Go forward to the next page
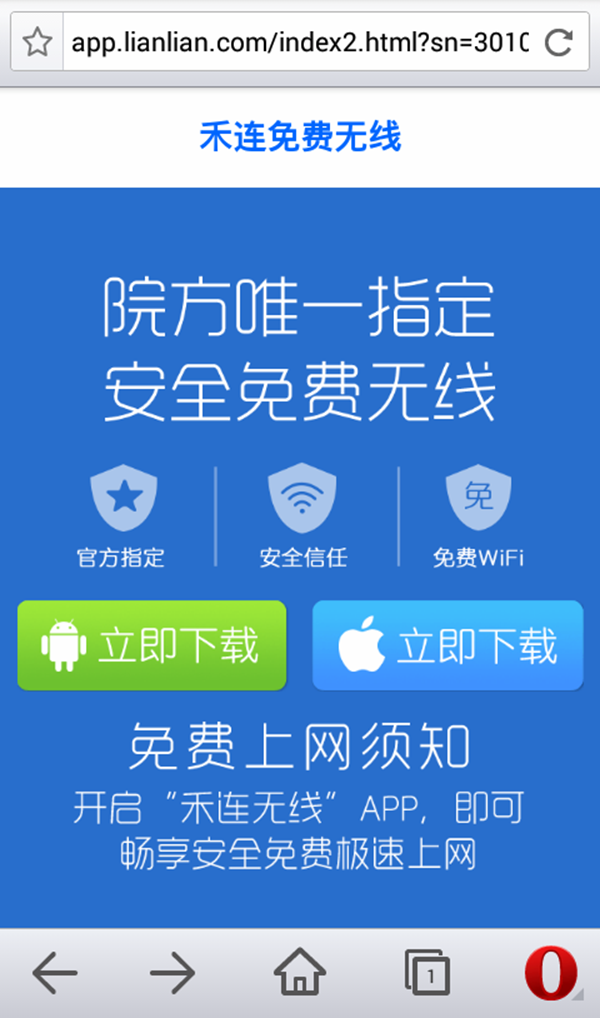Image resolution: width=600 pixels, height=1018 pixels. [172, 972]
